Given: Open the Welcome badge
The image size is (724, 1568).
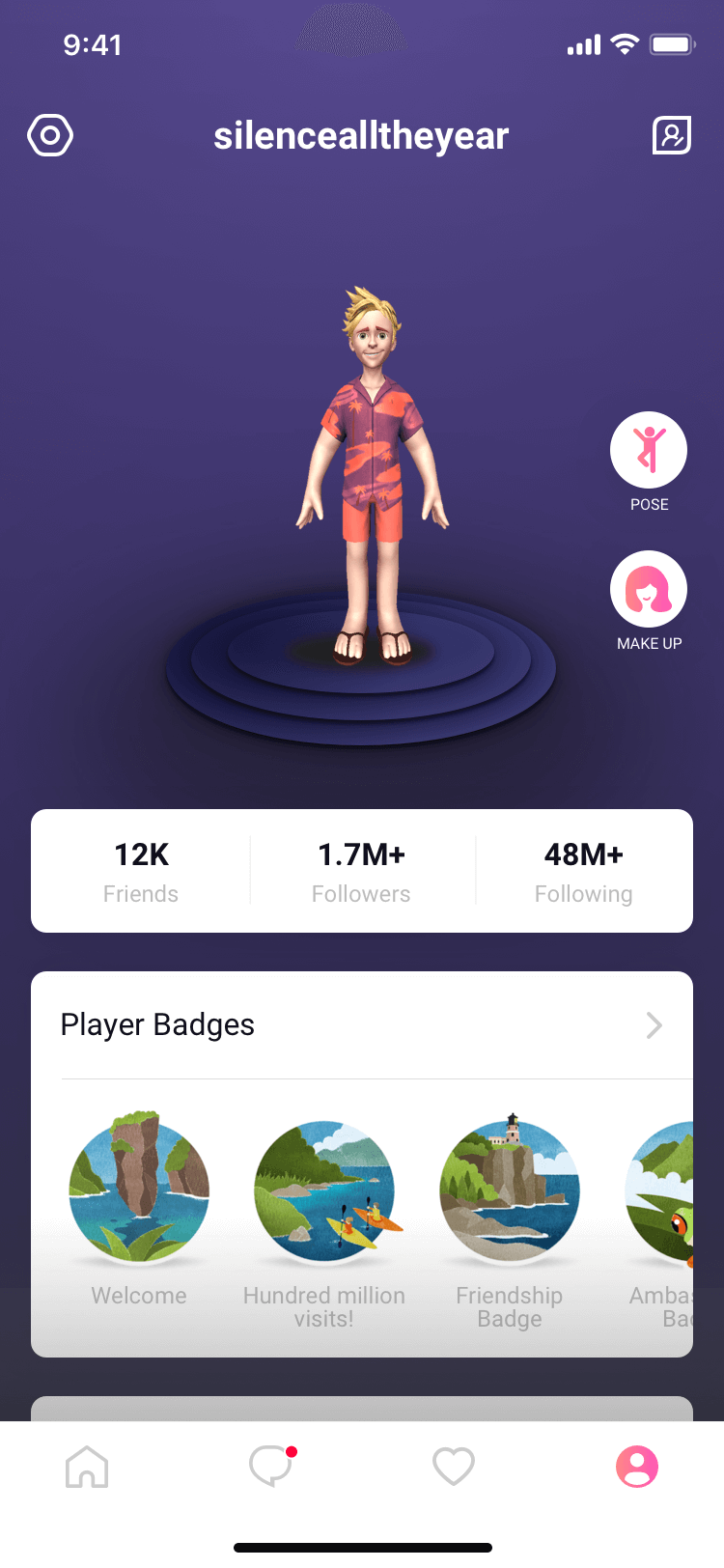Looking at the screenshot, I should 139,1192.
